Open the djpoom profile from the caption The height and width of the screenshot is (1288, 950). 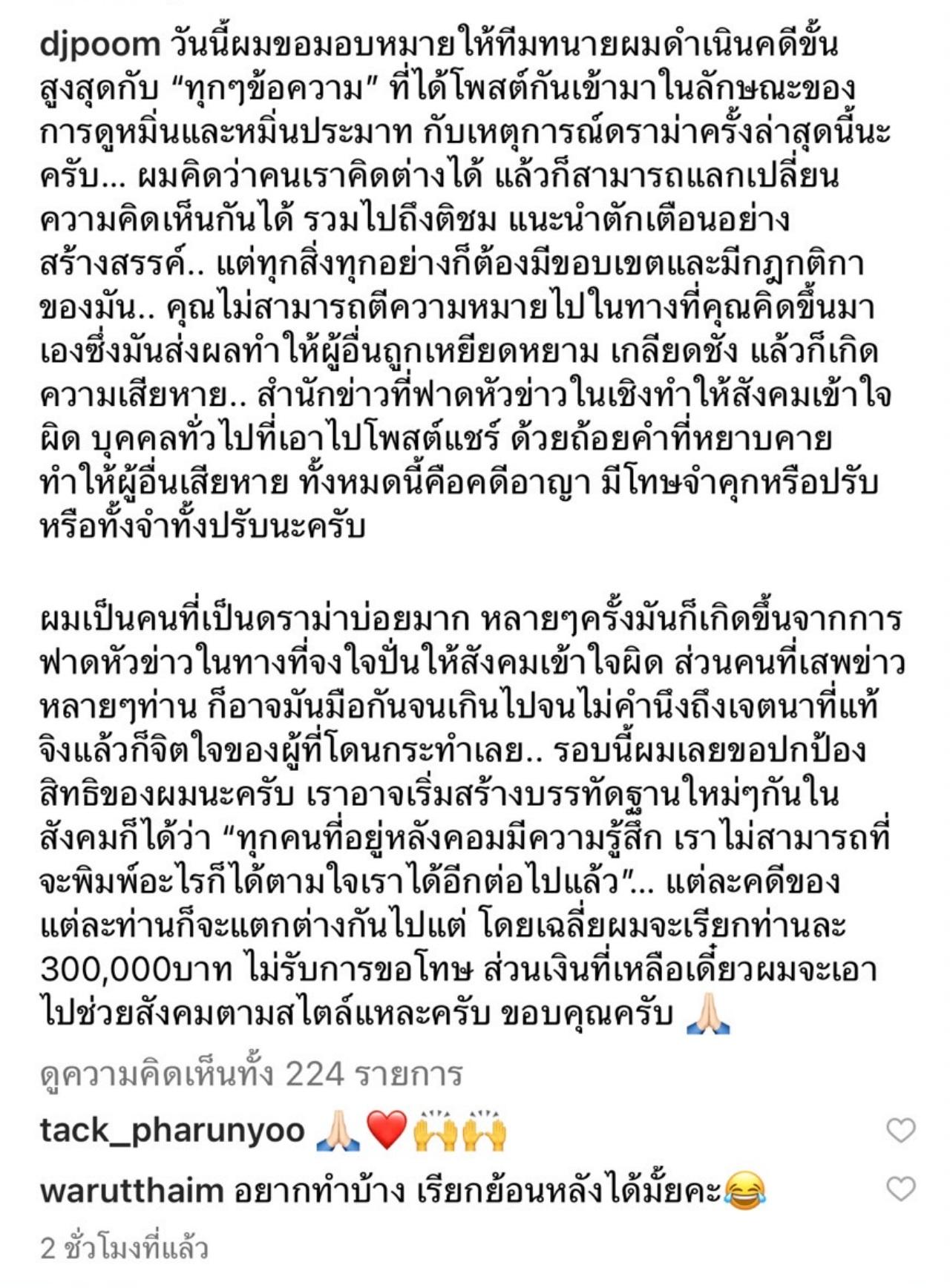click(99, 45)
